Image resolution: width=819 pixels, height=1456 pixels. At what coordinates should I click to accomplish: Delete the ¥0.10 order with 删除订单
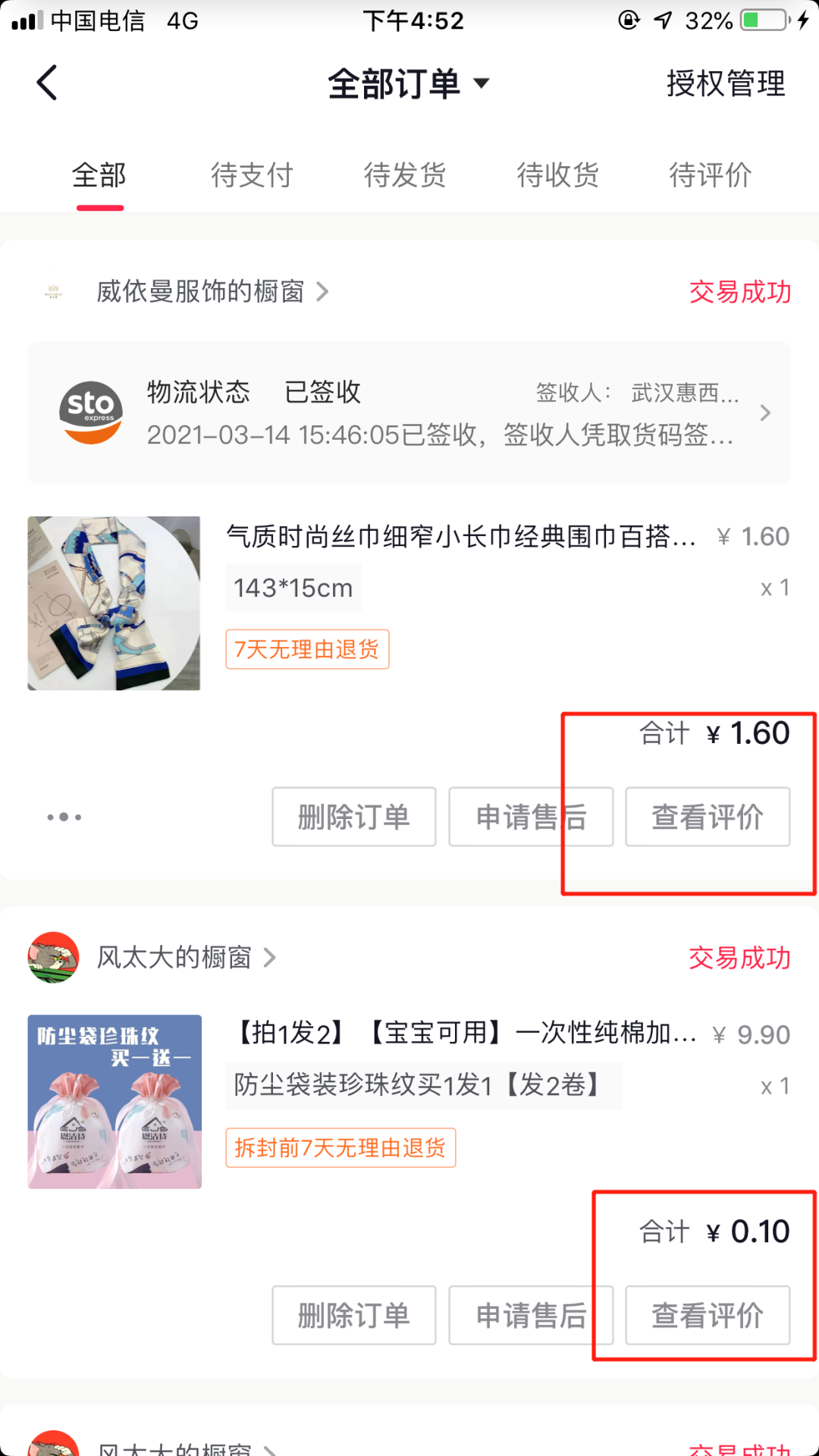click(x=354, y=1315)
